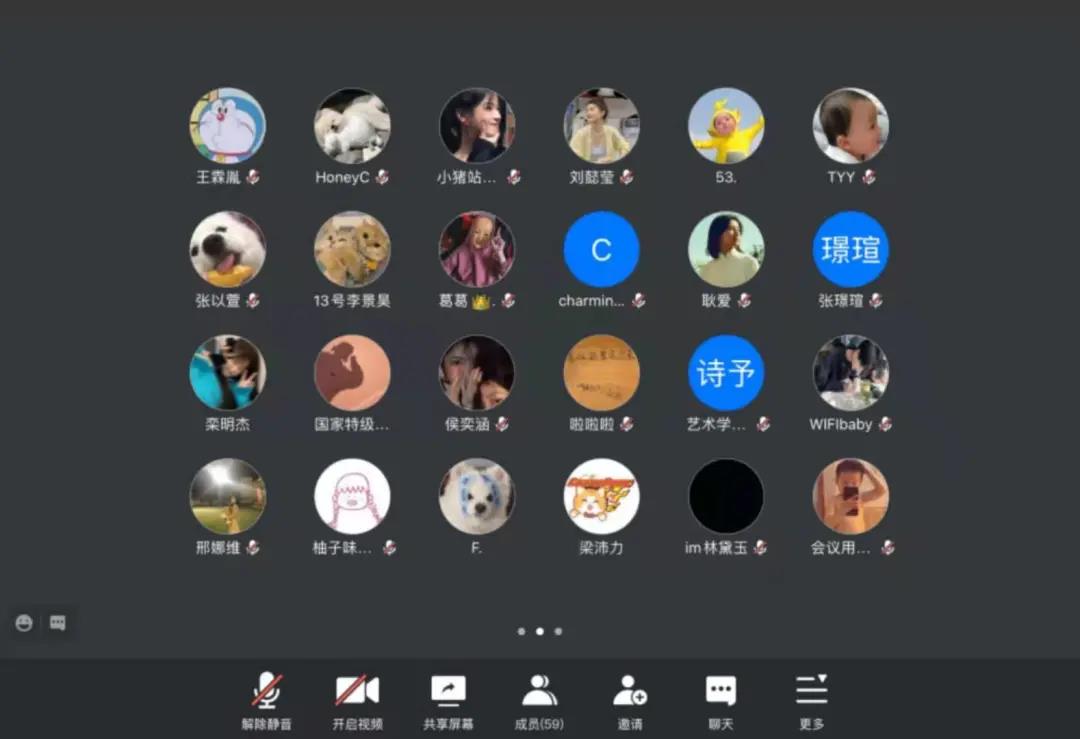Open the emoji reaction icon
This screenshot has height=739, width=1080.
(24, 623)
